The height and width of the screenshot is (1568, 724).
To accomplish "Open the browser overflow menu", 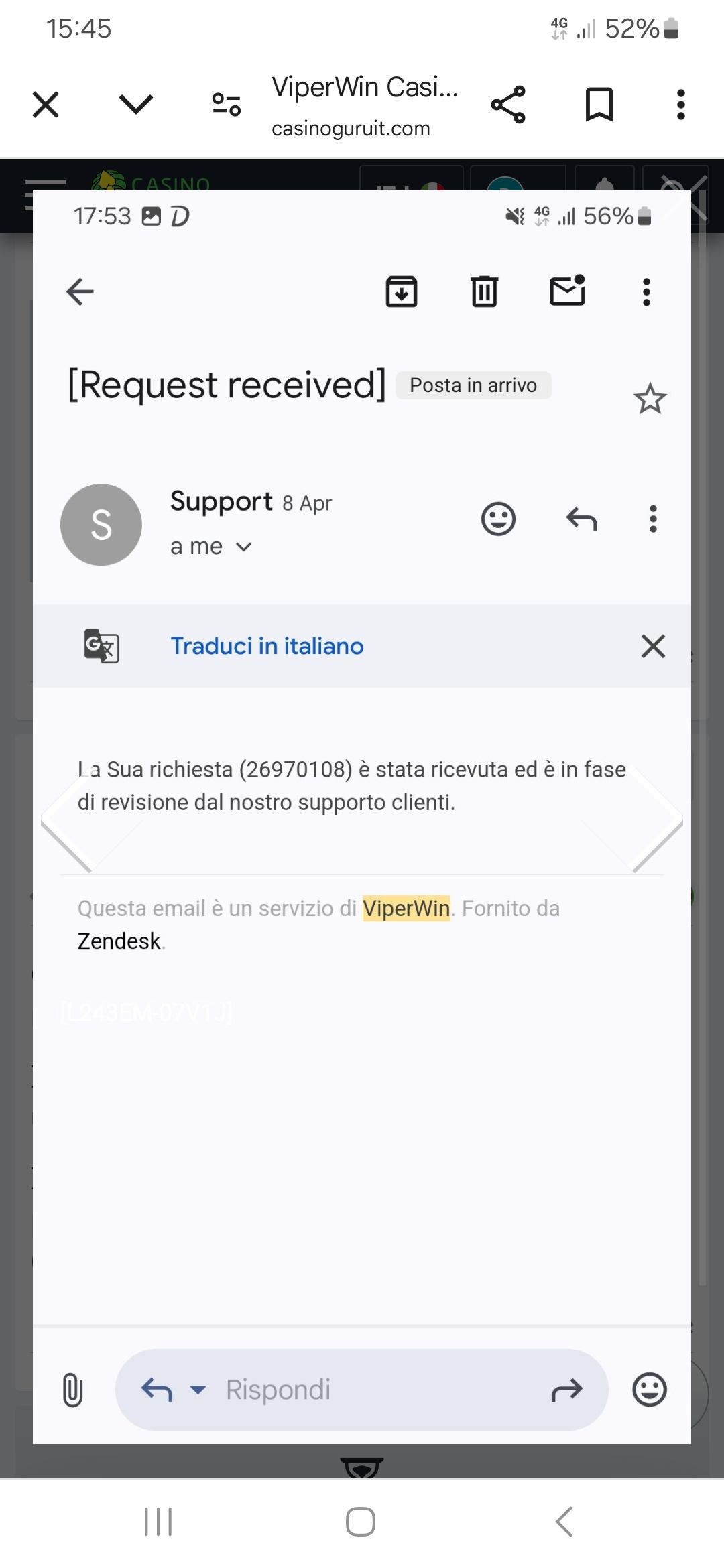I will click(x=681, y=105).
